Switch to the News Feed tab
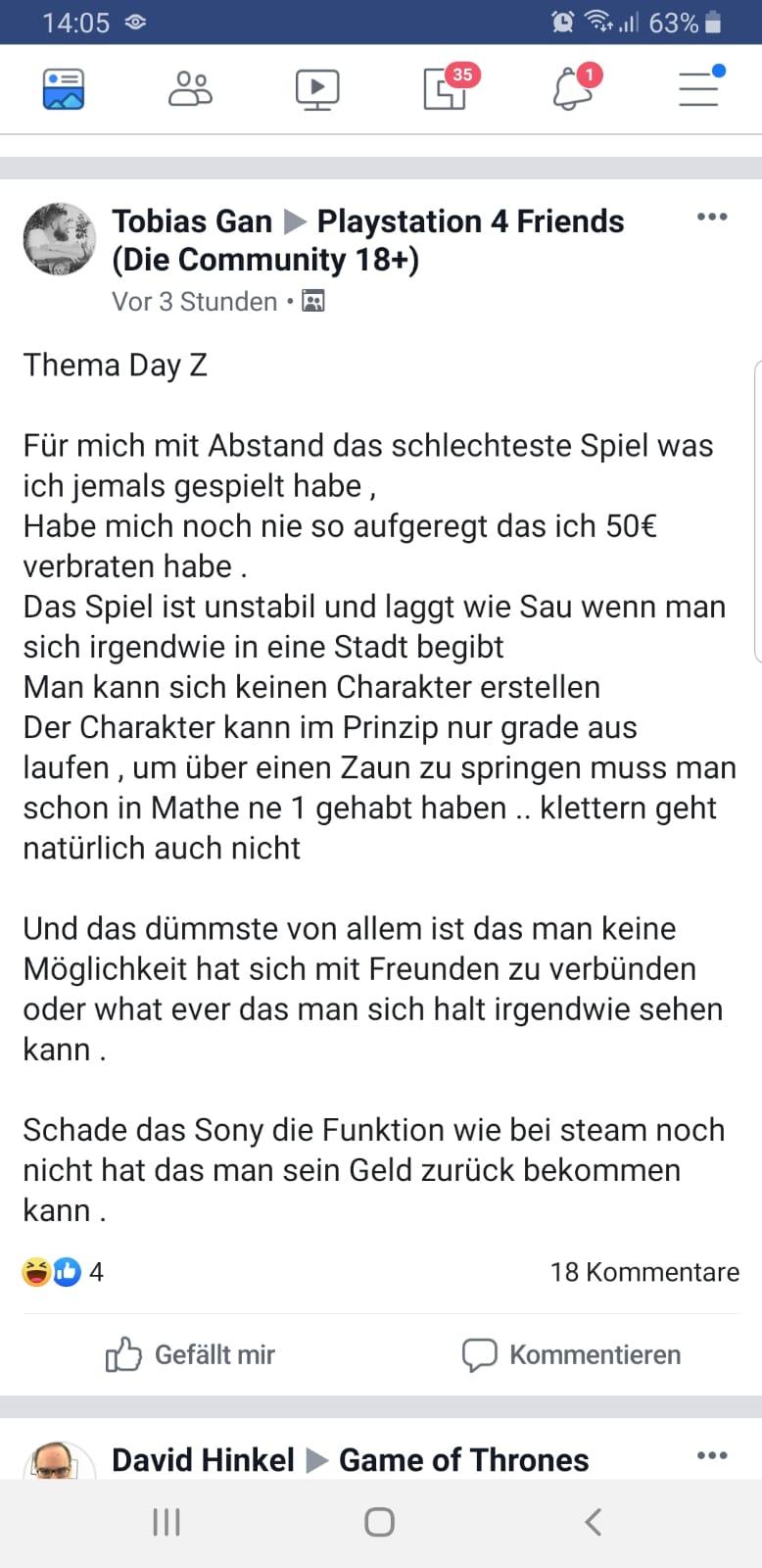This screenshot has height=1568, width=762. [x=64, y=89]
